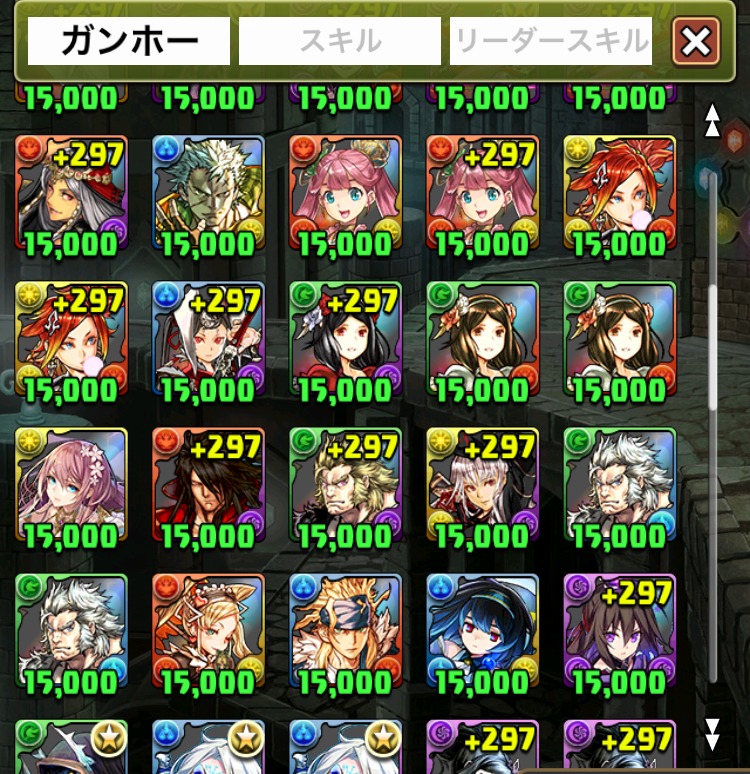This screenshot has width=750, height=774.
Task: Select the ガンホー filter tab
Action: (x=129, y=41)
